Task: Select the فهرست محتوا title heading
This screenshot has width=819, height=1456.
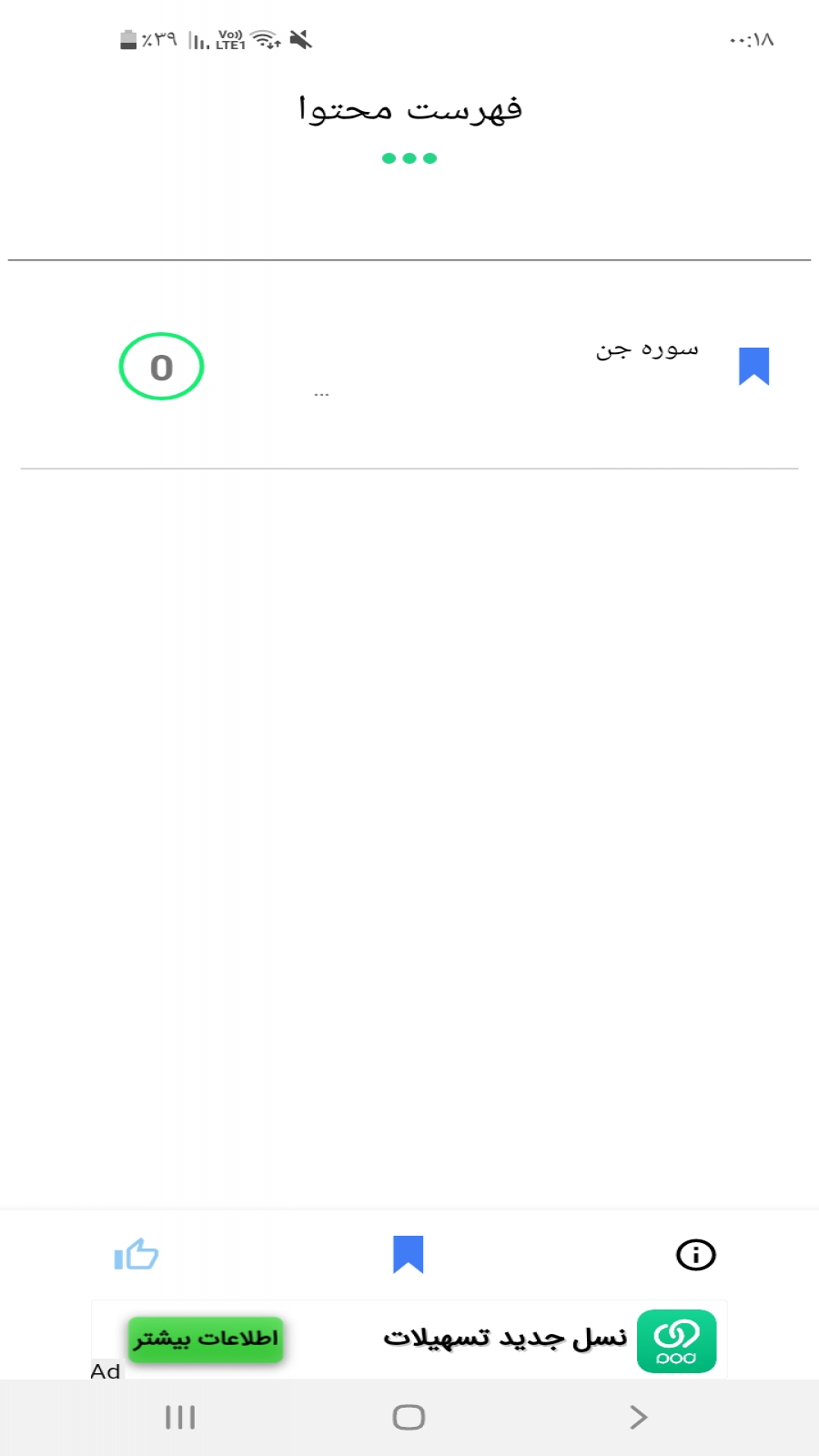Action: pos(409,108)
